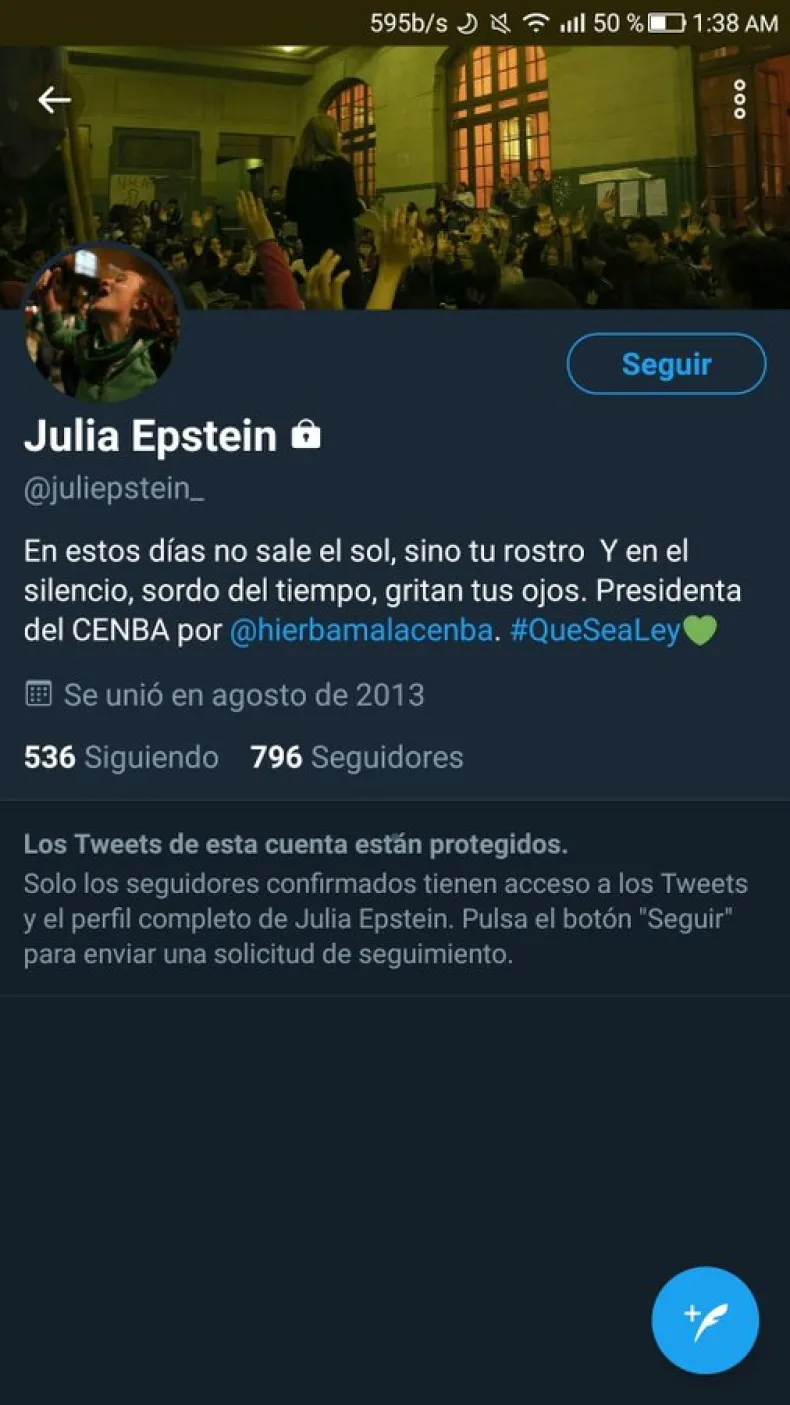Go back using the top arrow

click(54, 99)
